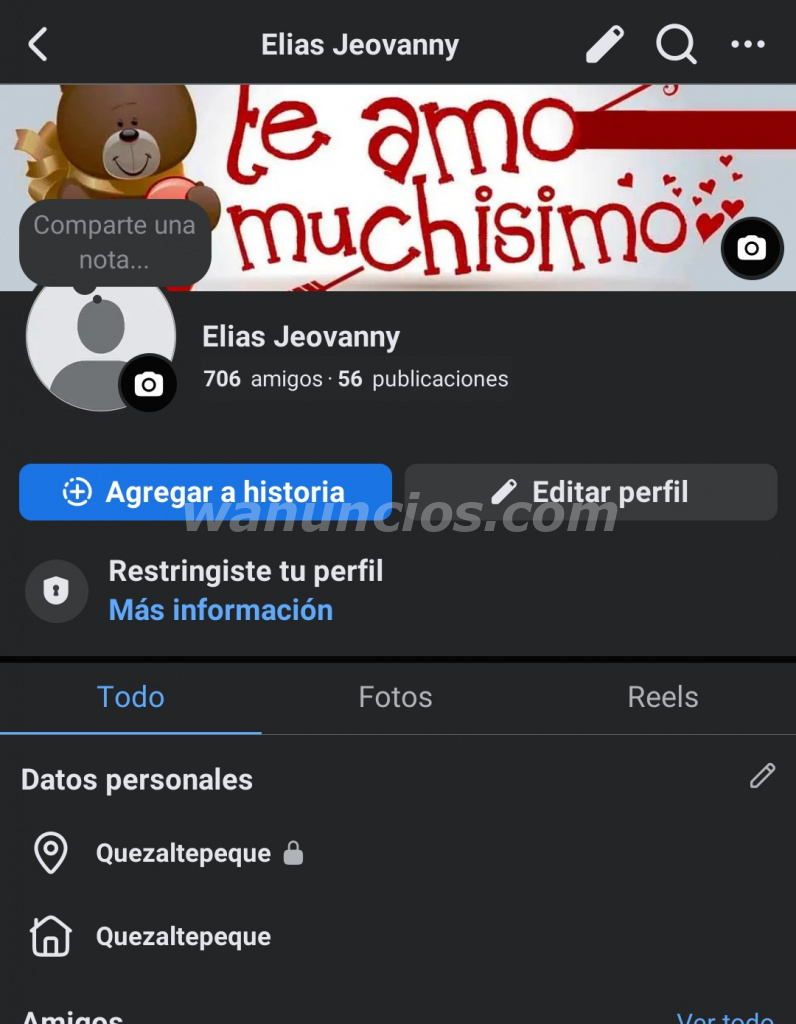The height and width of the screenshot is (1024, 796).
Task: Update profile picture with its camera icon
Action: pos(148,384)
